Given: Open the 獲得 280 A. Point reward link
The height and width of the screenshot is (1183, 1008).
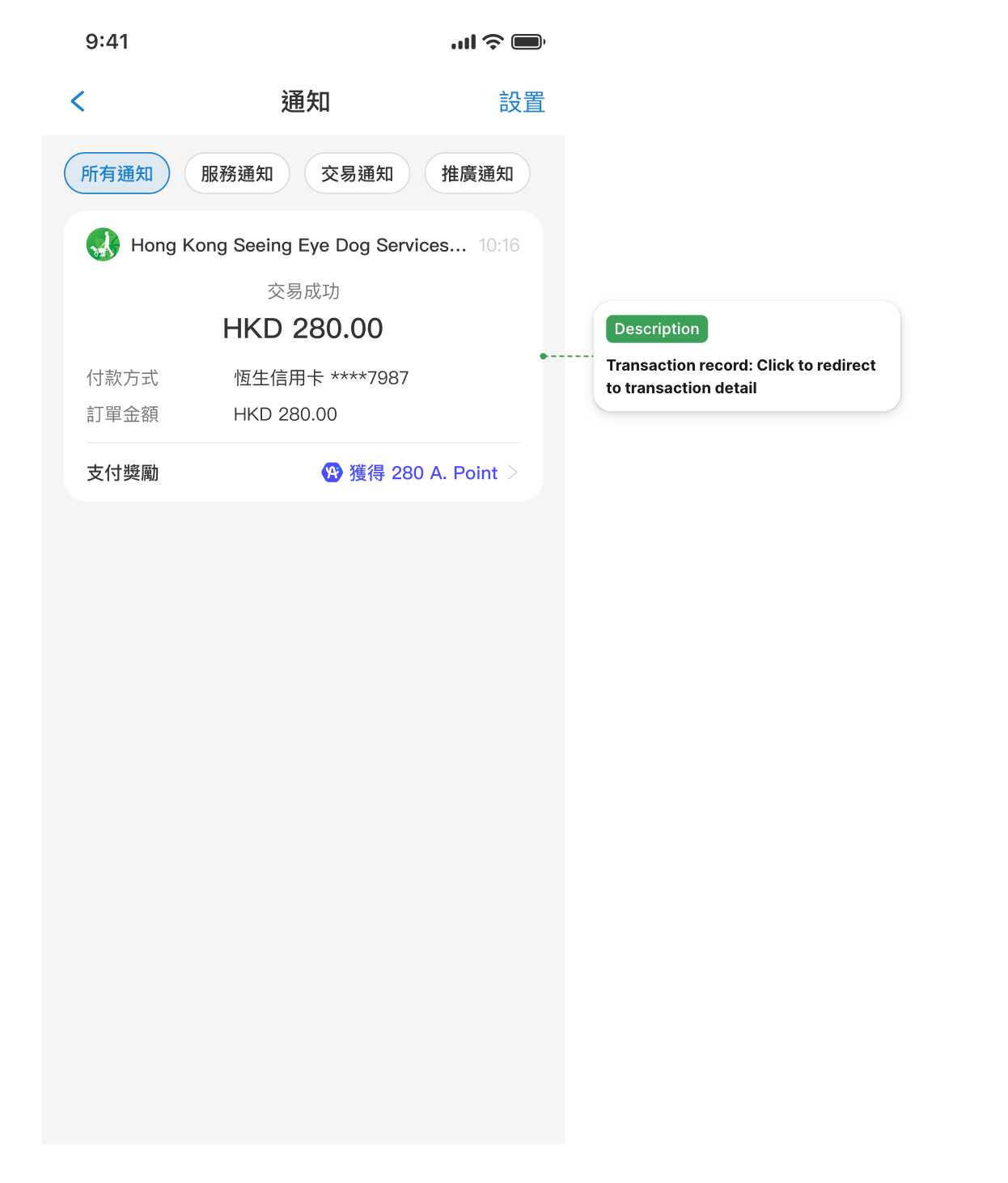Looking at the screenshot, I should [421, 473].
